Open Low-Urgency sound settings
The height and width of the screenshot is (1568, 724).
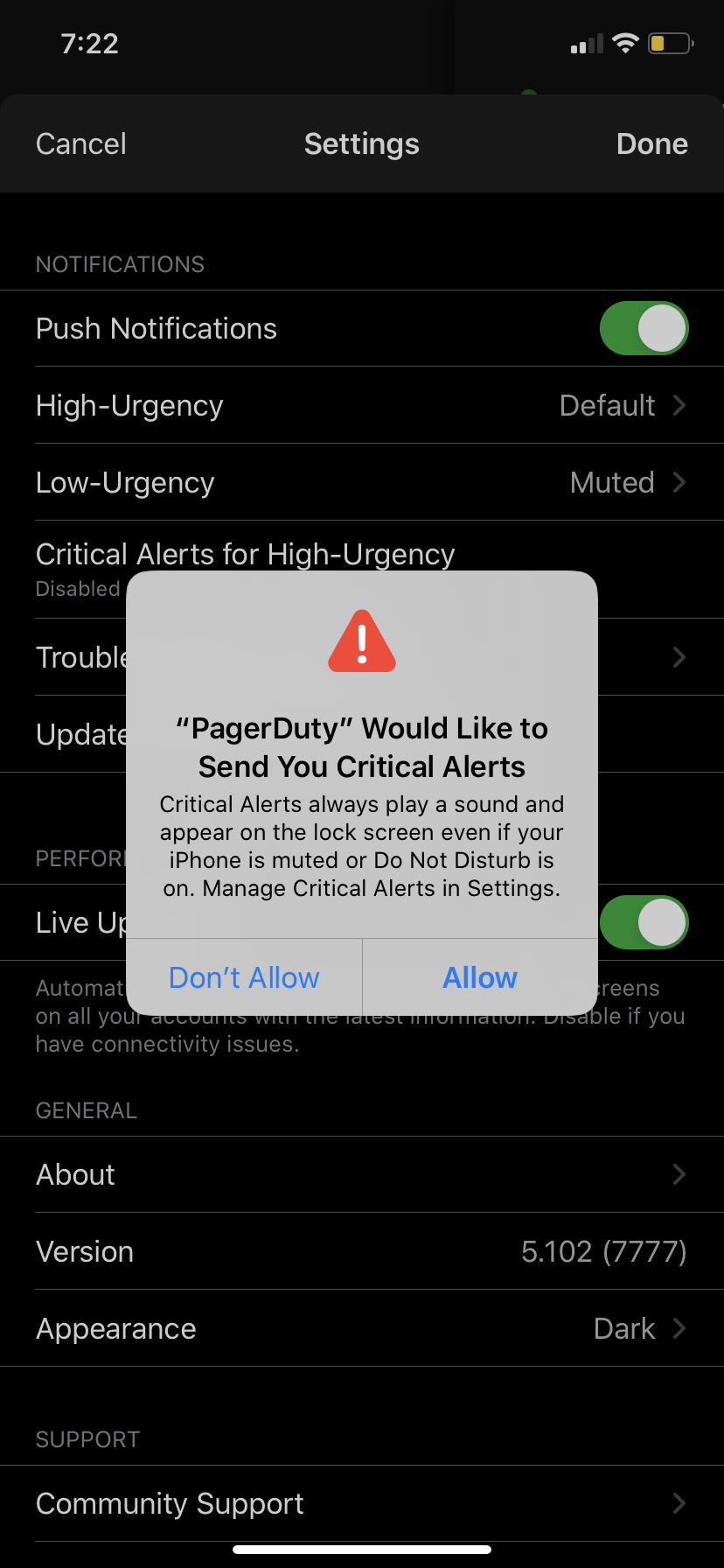tap(361, 482)
